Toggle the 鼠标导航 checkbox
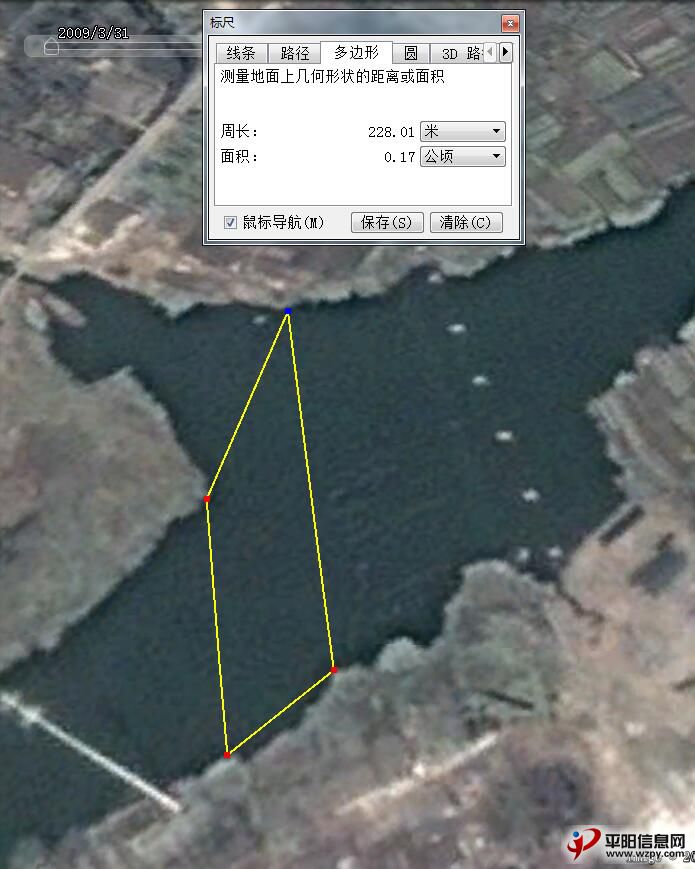This screenshot has width=695, height=869. coord(230,222)
